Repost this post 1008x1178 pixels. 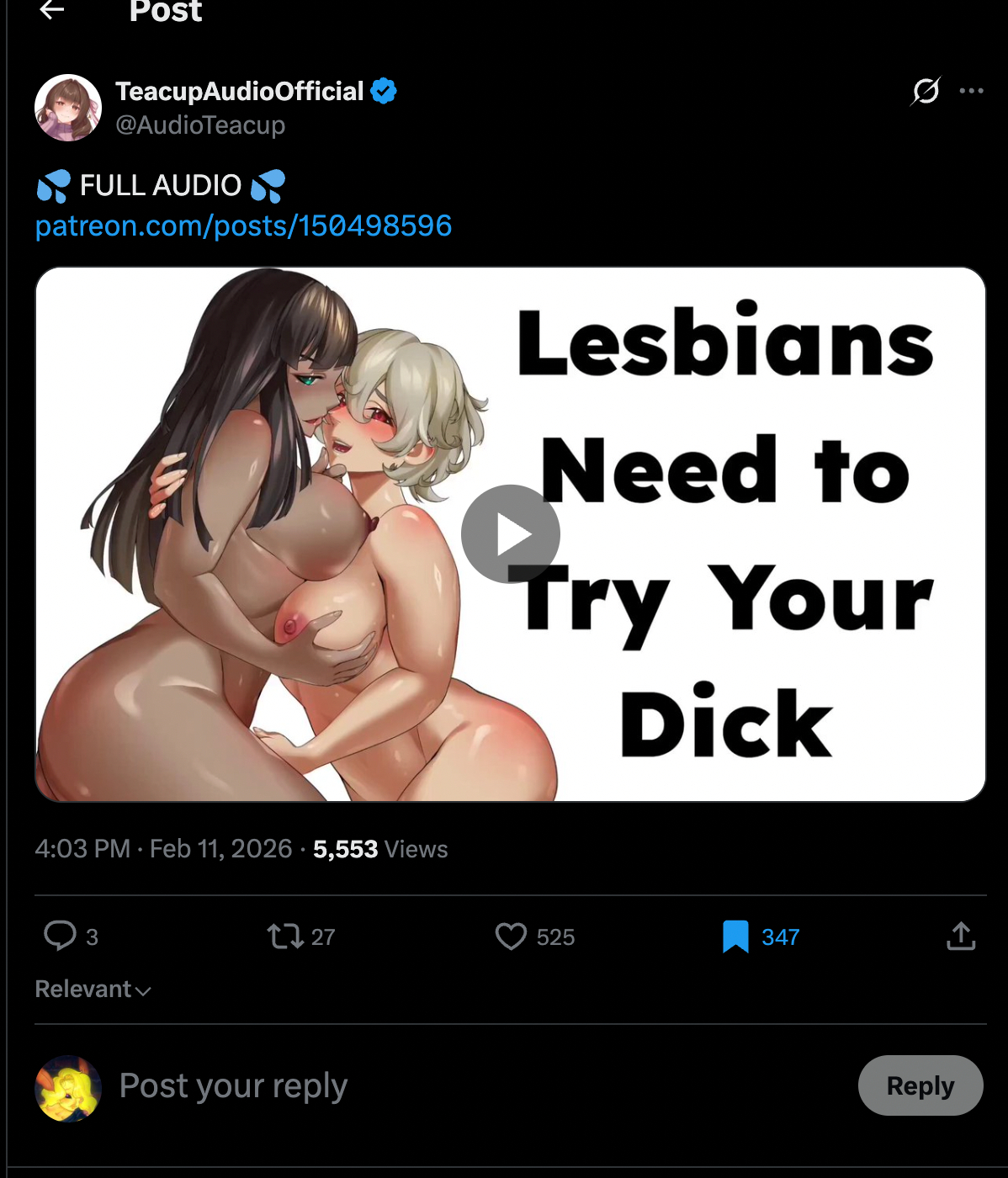click(x=285, y=937)
